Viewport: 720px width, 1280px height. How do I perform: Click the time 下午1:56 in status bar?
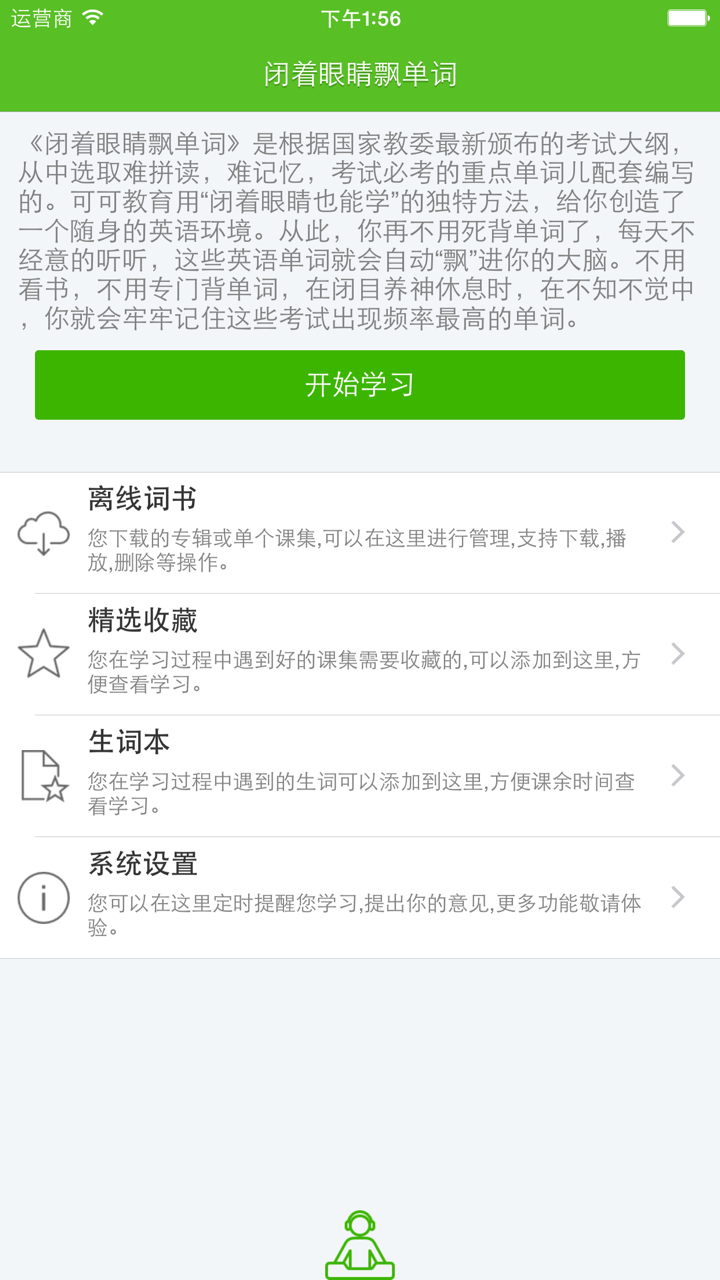point(360,17)
